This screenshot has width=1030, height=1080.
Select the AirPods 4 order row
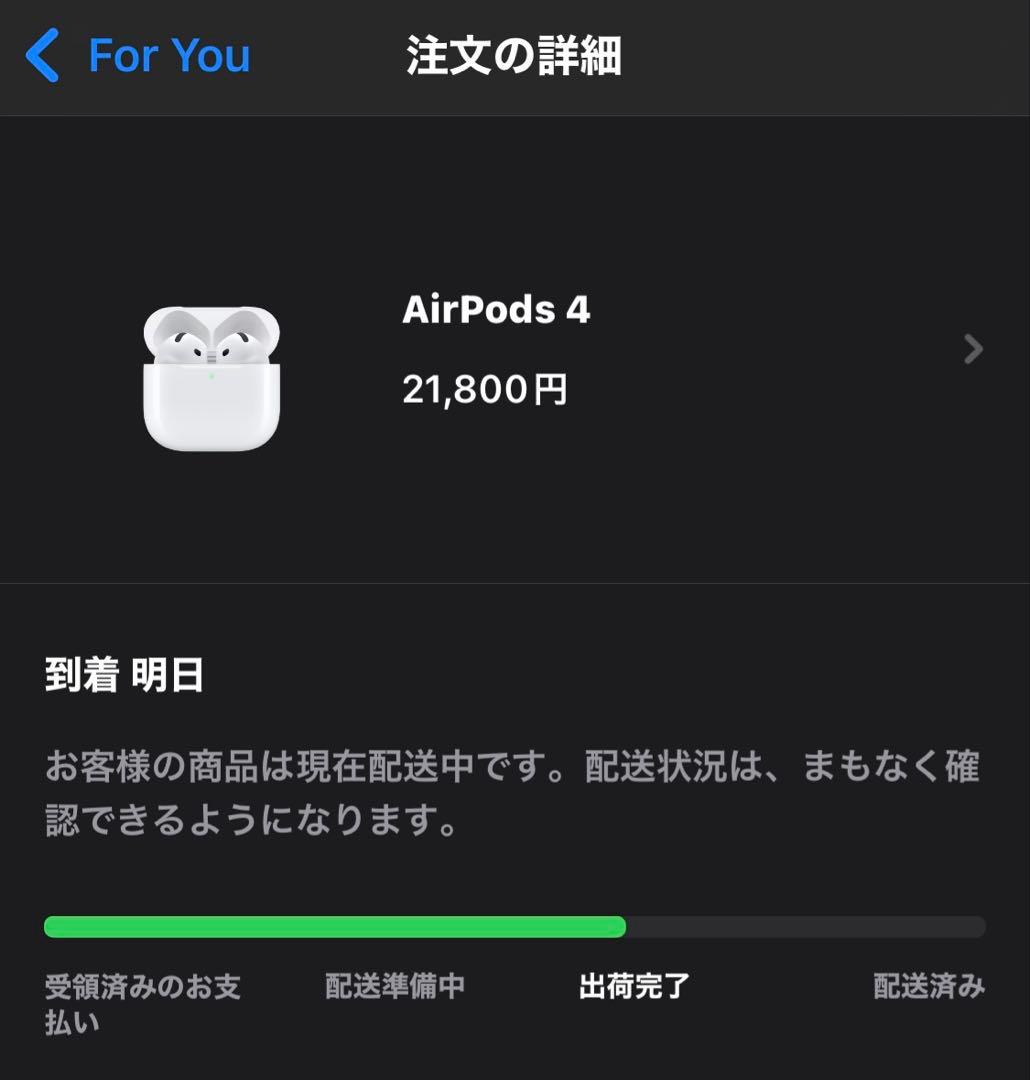point(514,349)
